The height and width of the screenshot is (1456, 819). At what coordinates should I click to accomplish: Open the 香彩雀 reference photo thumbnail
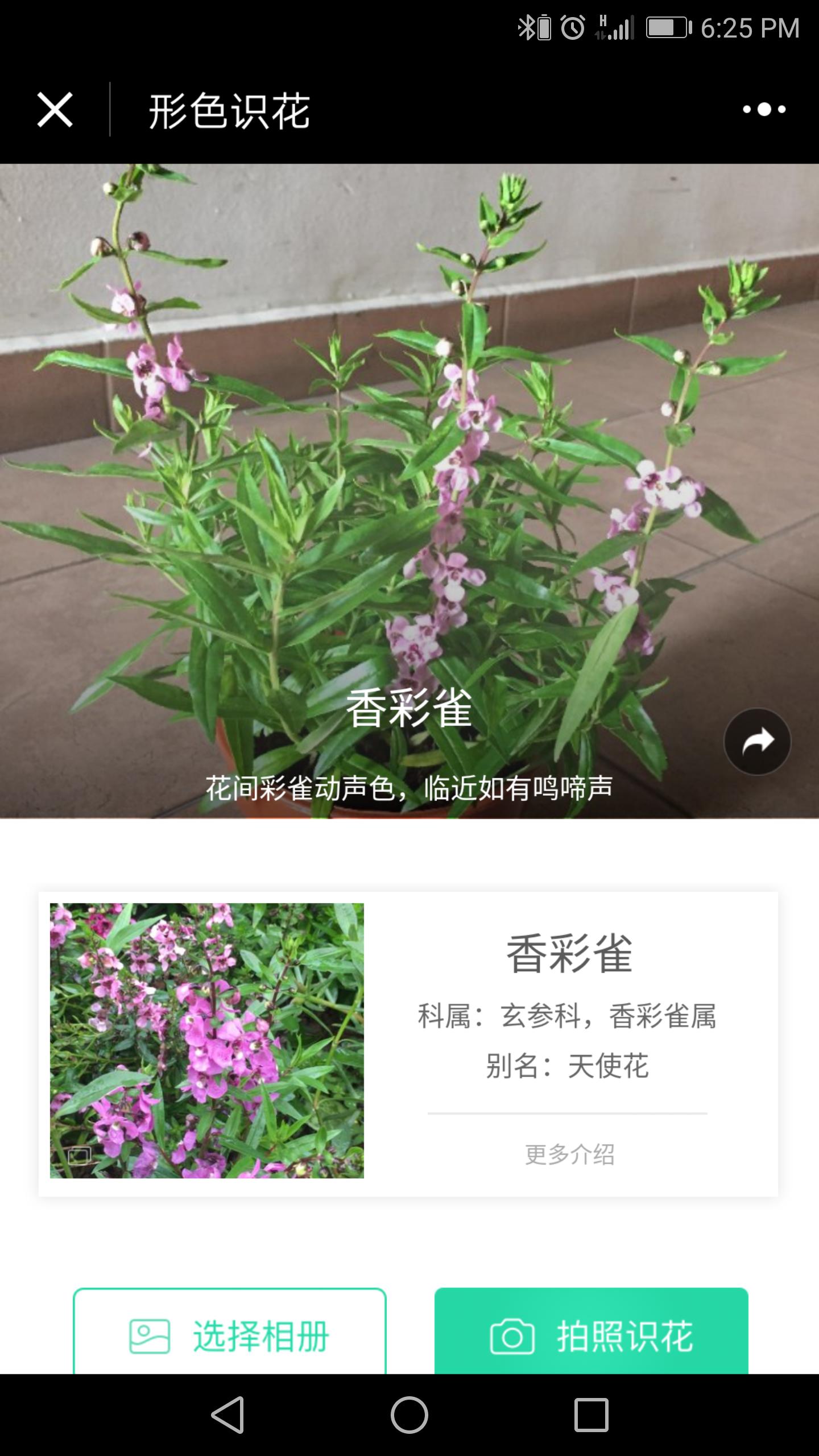point(206,1040)
